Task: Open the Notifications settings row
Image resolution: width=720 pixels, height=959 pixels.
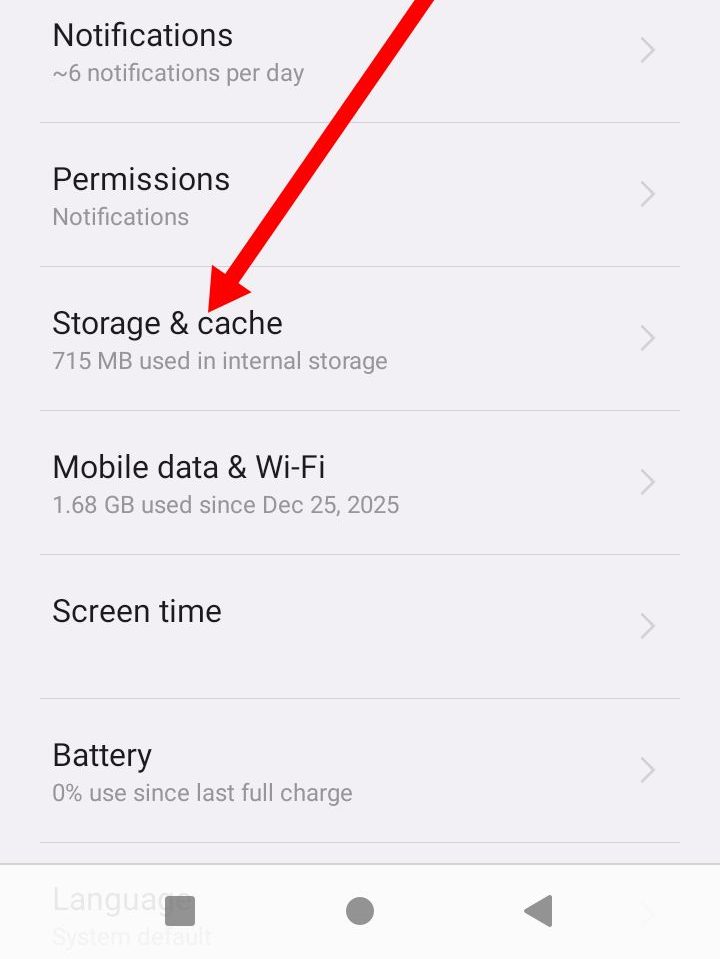Action: click(360, 52)
